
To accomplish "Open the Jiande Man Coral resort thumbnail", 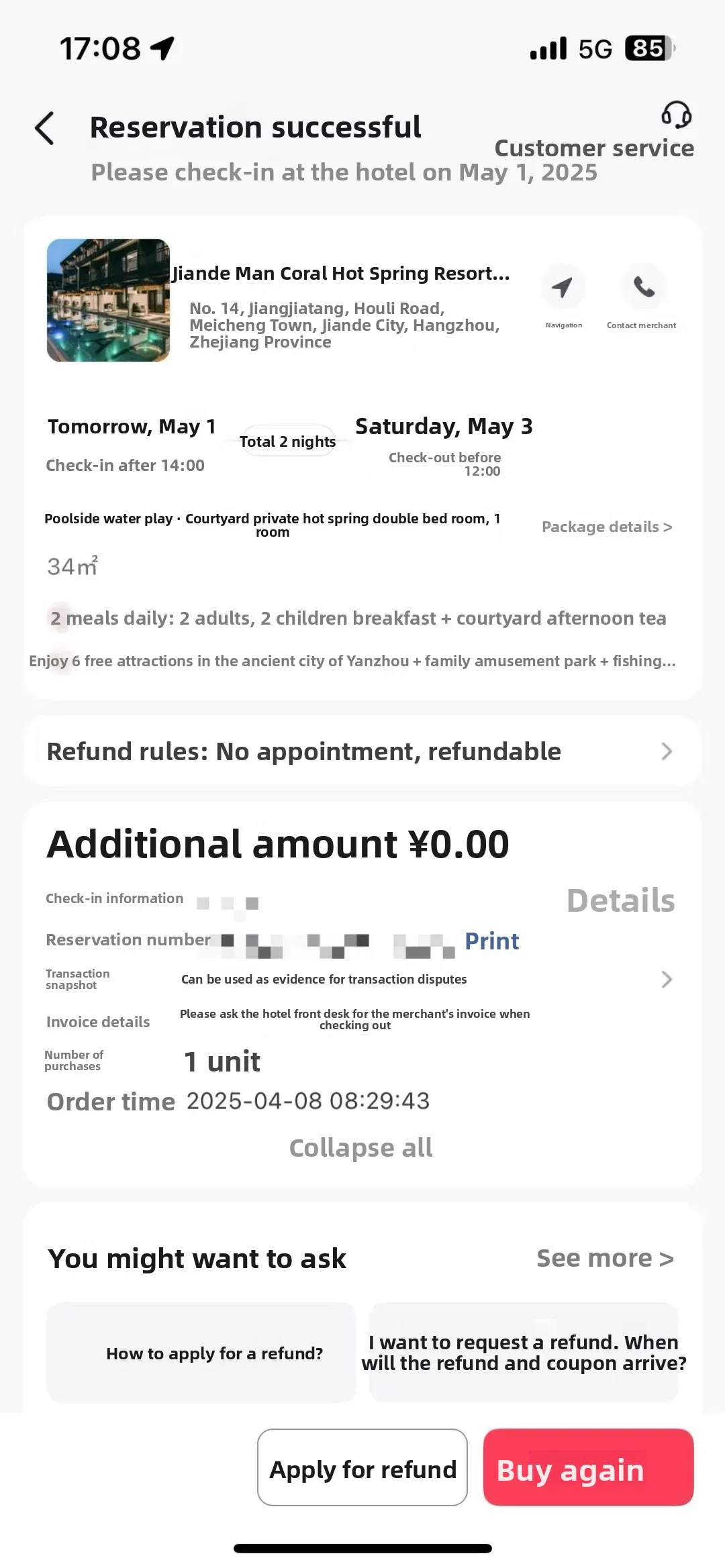I will (x=108, y=300).
